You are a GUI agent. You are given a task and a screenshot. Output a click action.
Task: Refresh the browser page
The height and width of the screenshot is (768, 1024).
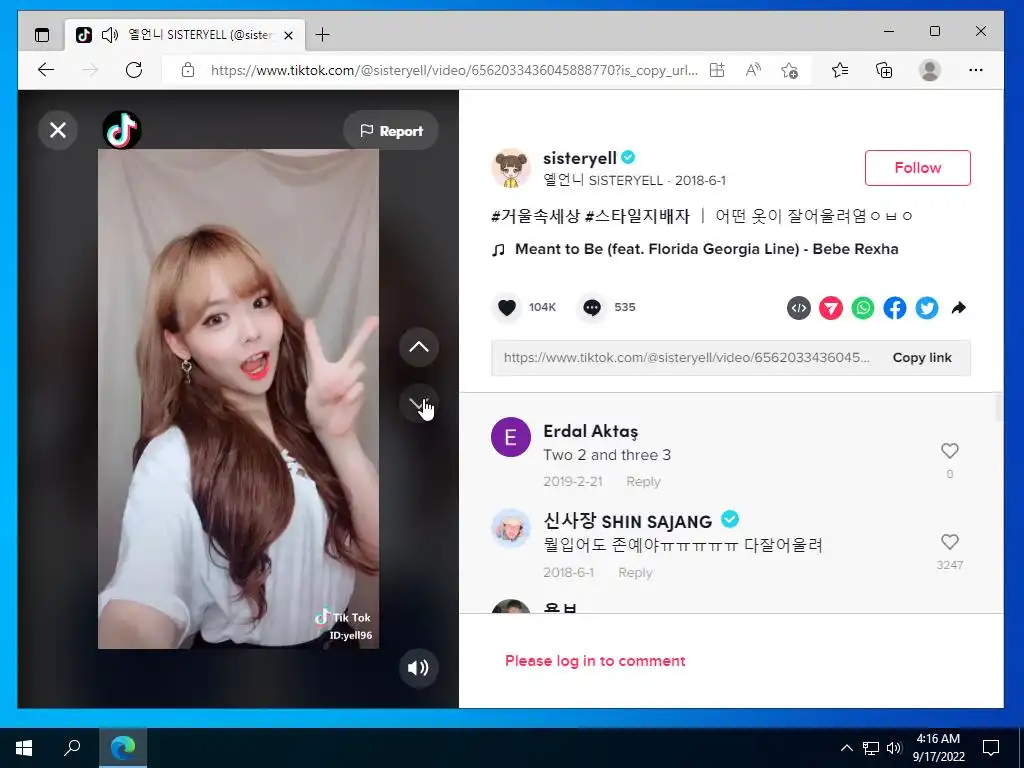(x=134, y=70)
